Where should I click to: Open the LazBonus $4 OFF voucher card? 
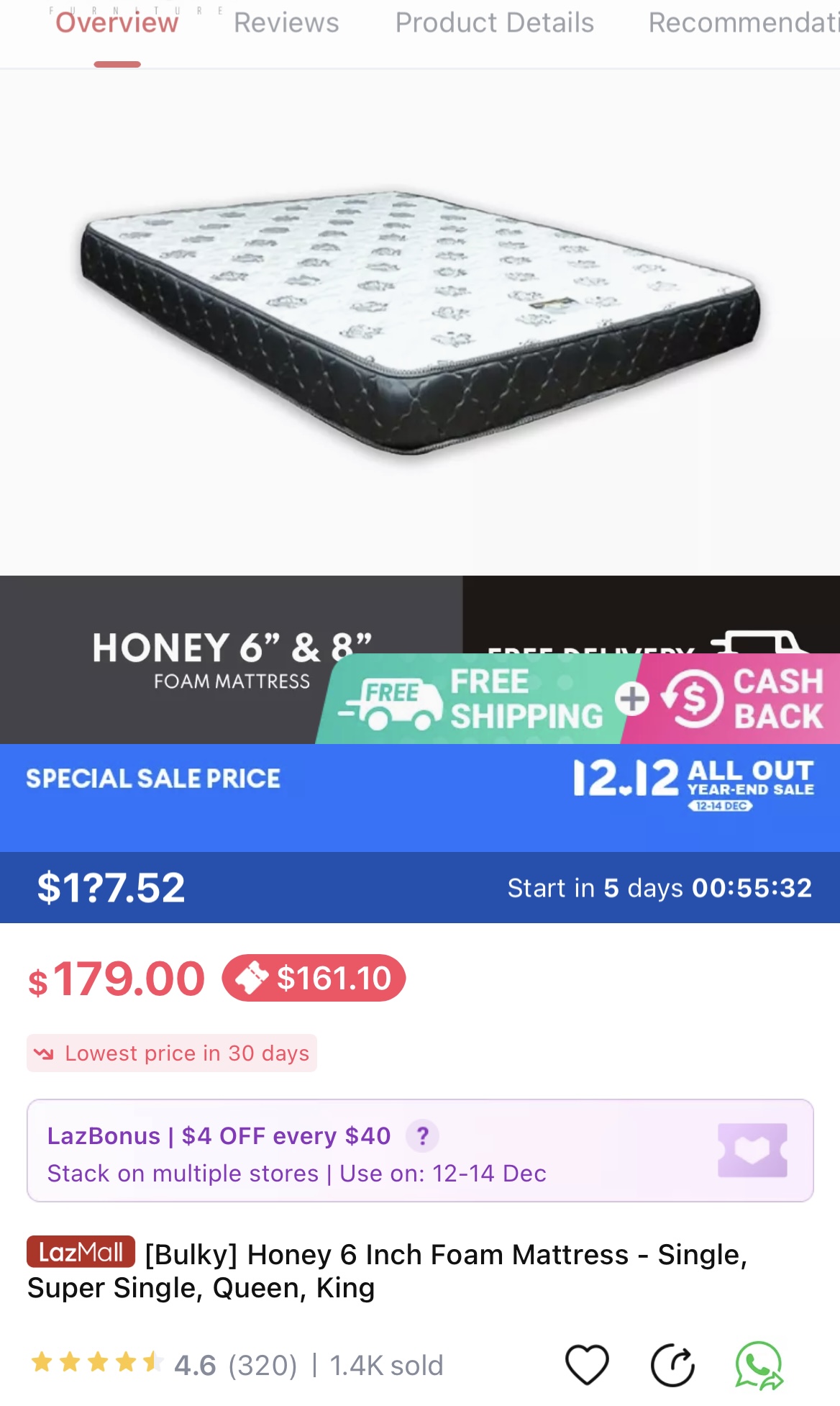pyautogui.click(x=420, y=1150)
